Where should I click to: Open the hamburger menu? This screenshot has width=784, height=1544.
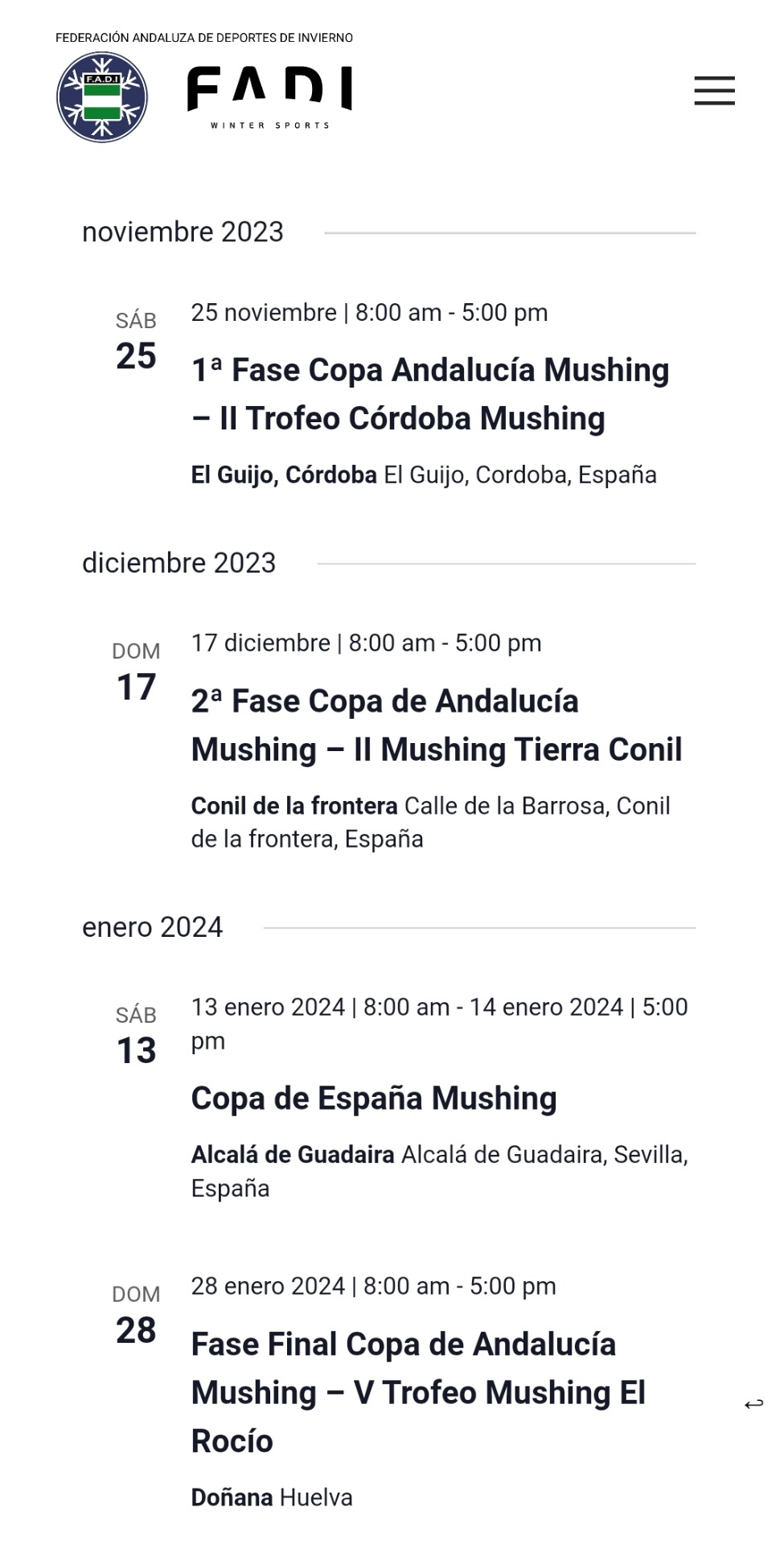(x=714, y=91)
